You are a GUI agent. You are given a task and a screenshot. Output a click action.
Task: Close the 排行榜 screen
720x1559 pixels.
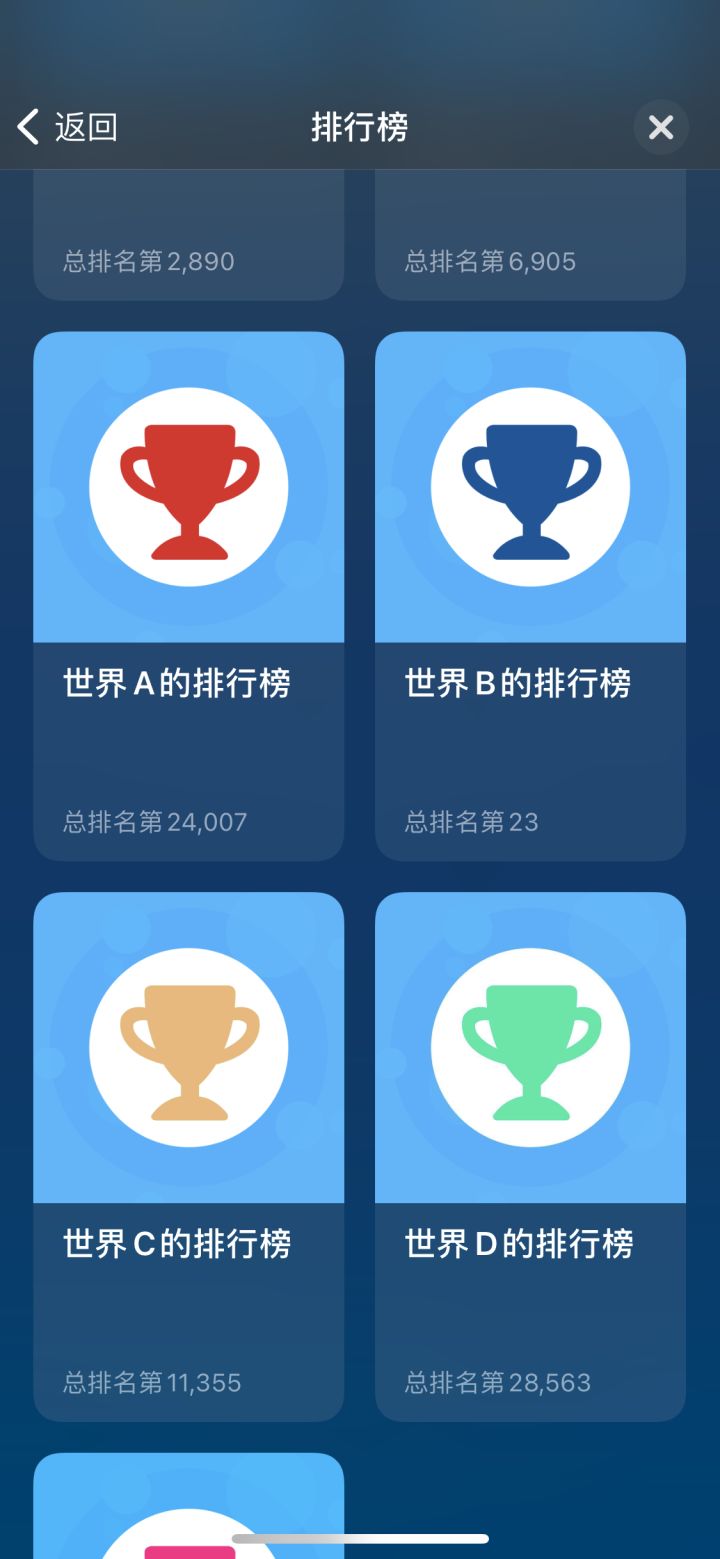[661, 128]
